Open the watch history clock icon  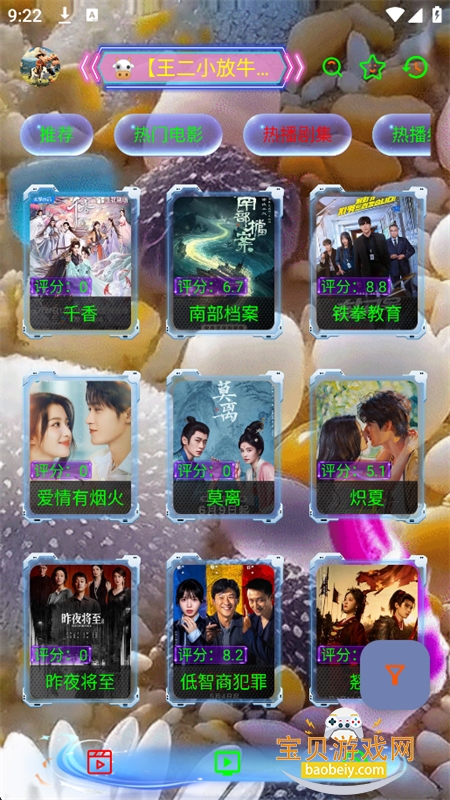tap(414, 67)
